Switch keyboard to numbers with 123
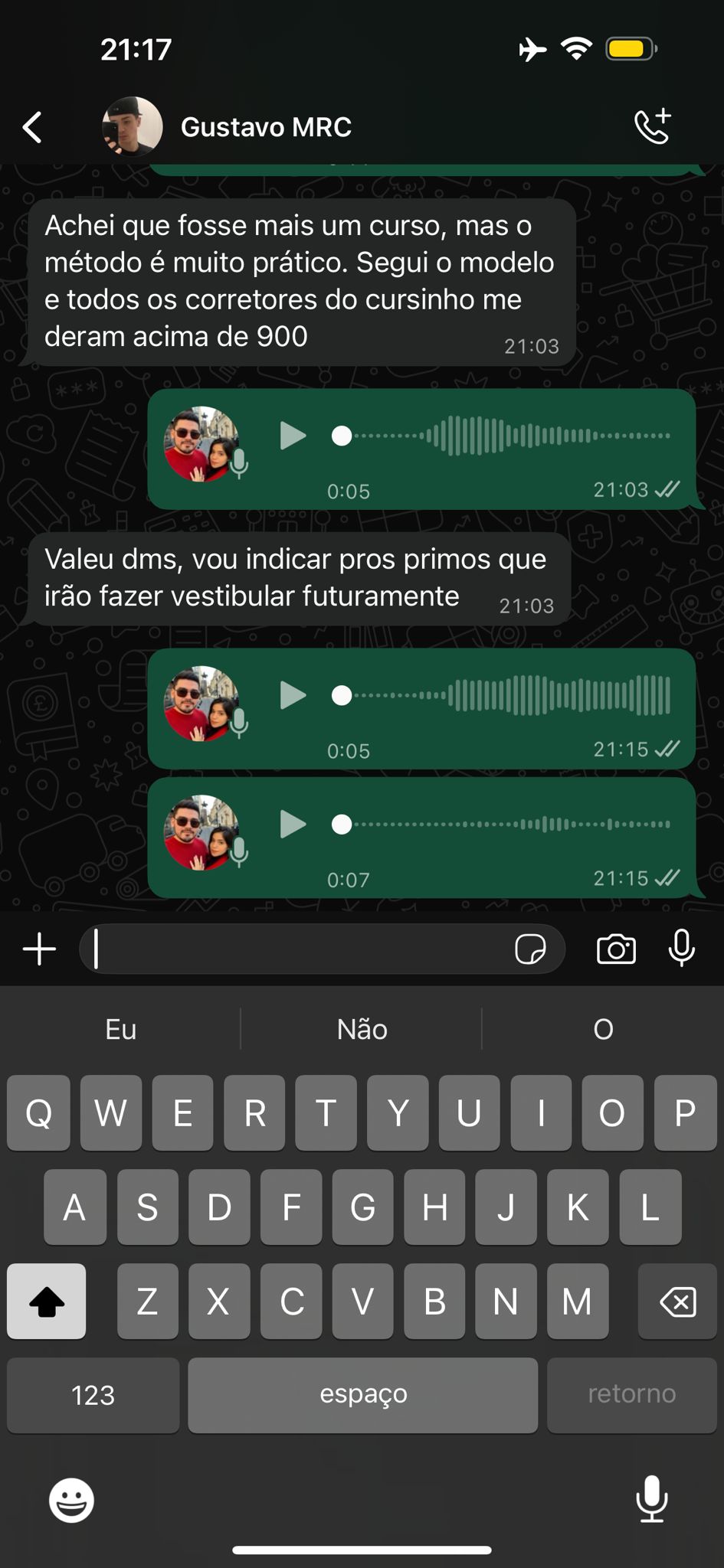Image resolution: width=724 pixels, height=1568 pixels. (93, 1395)
